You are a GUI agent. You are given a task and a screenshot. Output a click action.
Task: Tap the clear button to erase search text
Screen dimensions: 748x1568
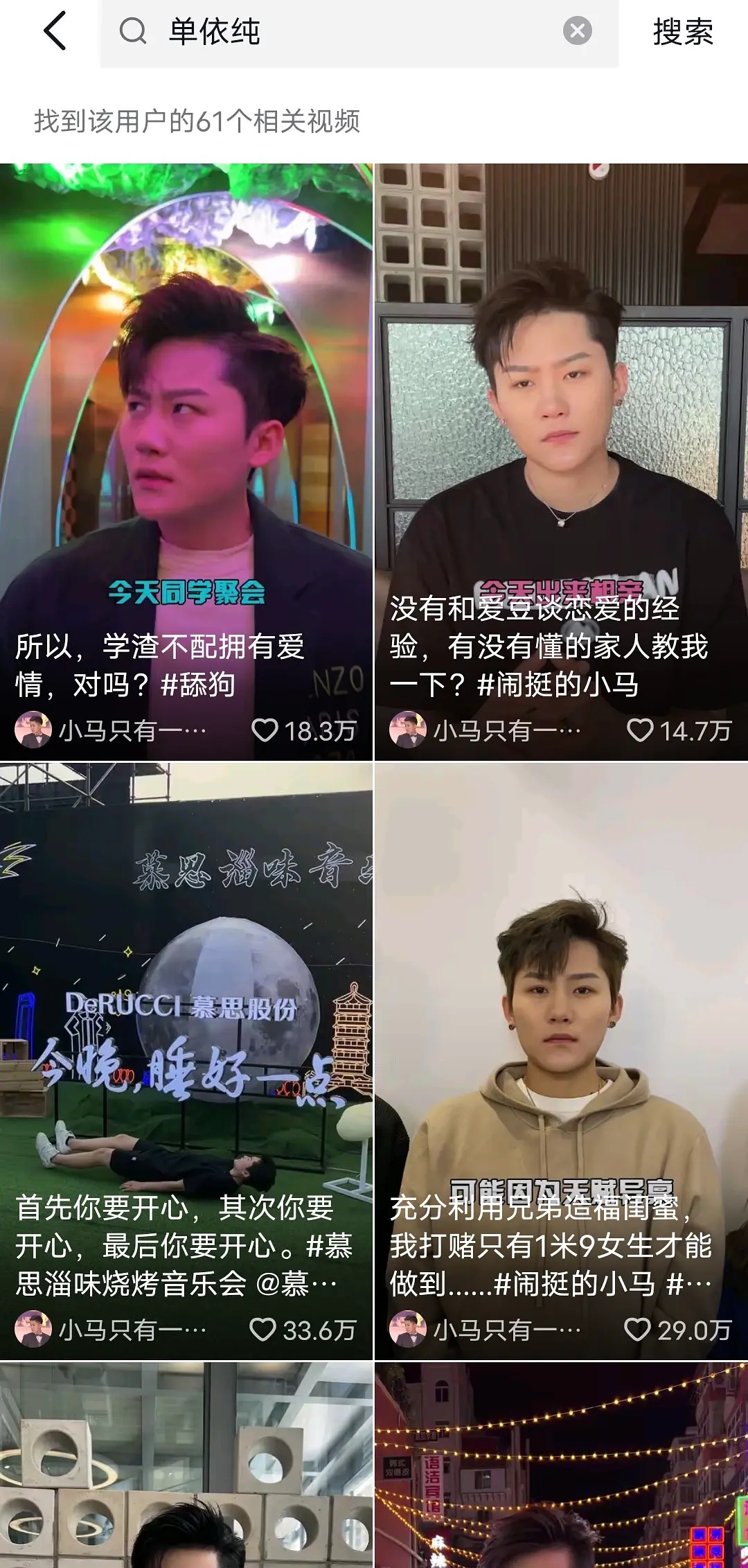pyautogui.click(x=577, y=31)
